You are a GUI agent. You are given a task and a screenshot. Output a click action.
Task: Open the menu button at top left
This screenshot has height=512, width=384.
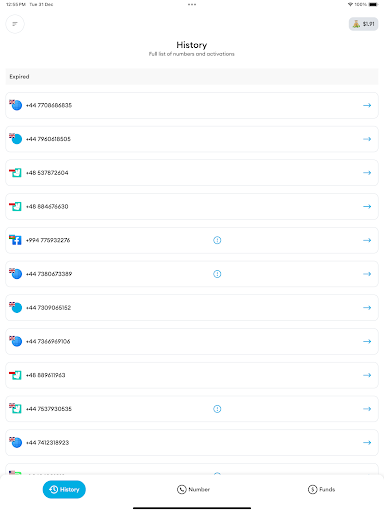(15, 24)
